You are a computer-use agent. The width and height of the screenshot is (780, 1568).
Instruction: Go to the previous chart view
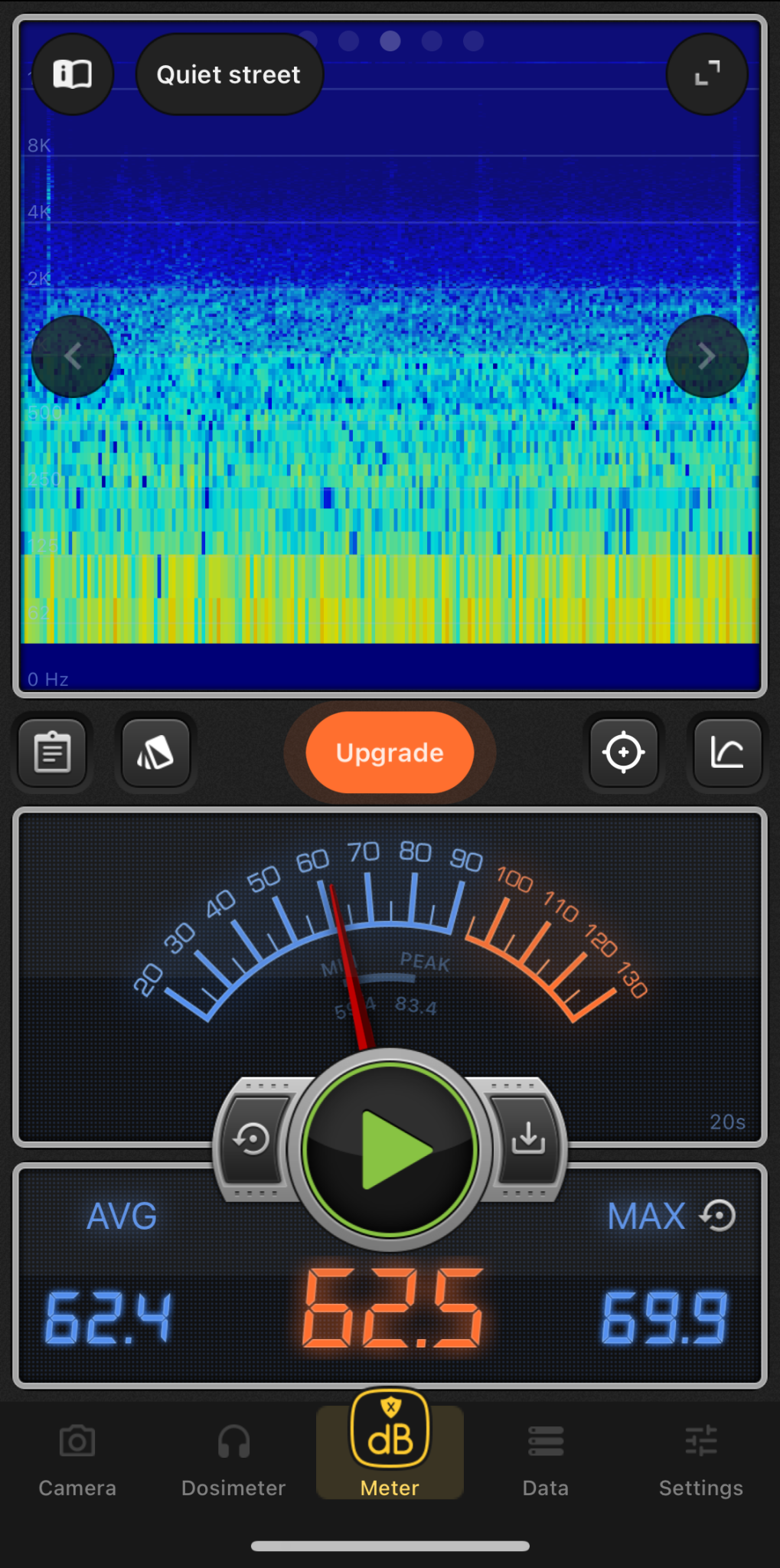click(x=73, y=356)
